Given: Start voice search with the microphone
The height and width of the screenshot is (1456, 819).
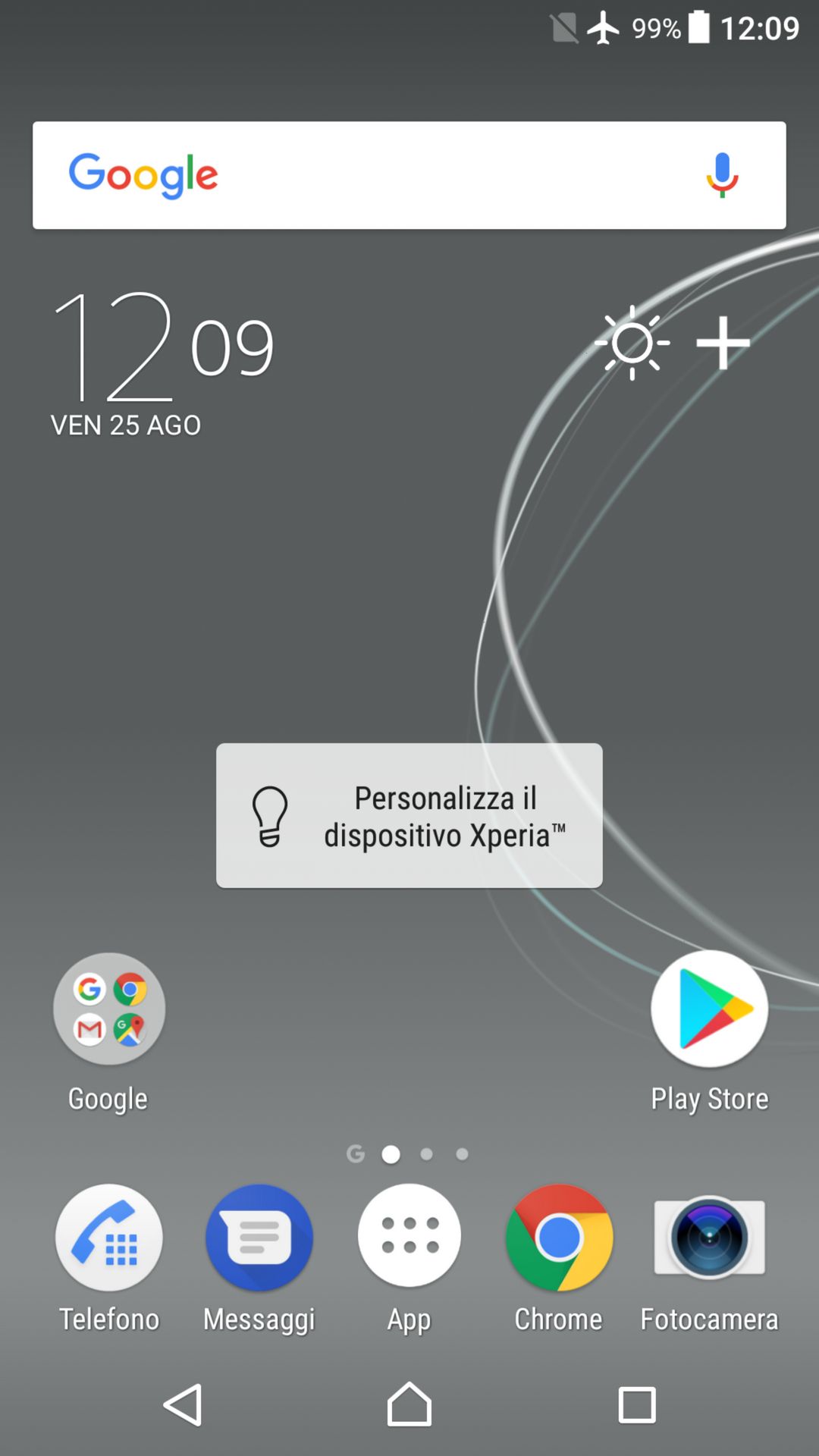Looking at the screenshot, I should coord(722,175).
